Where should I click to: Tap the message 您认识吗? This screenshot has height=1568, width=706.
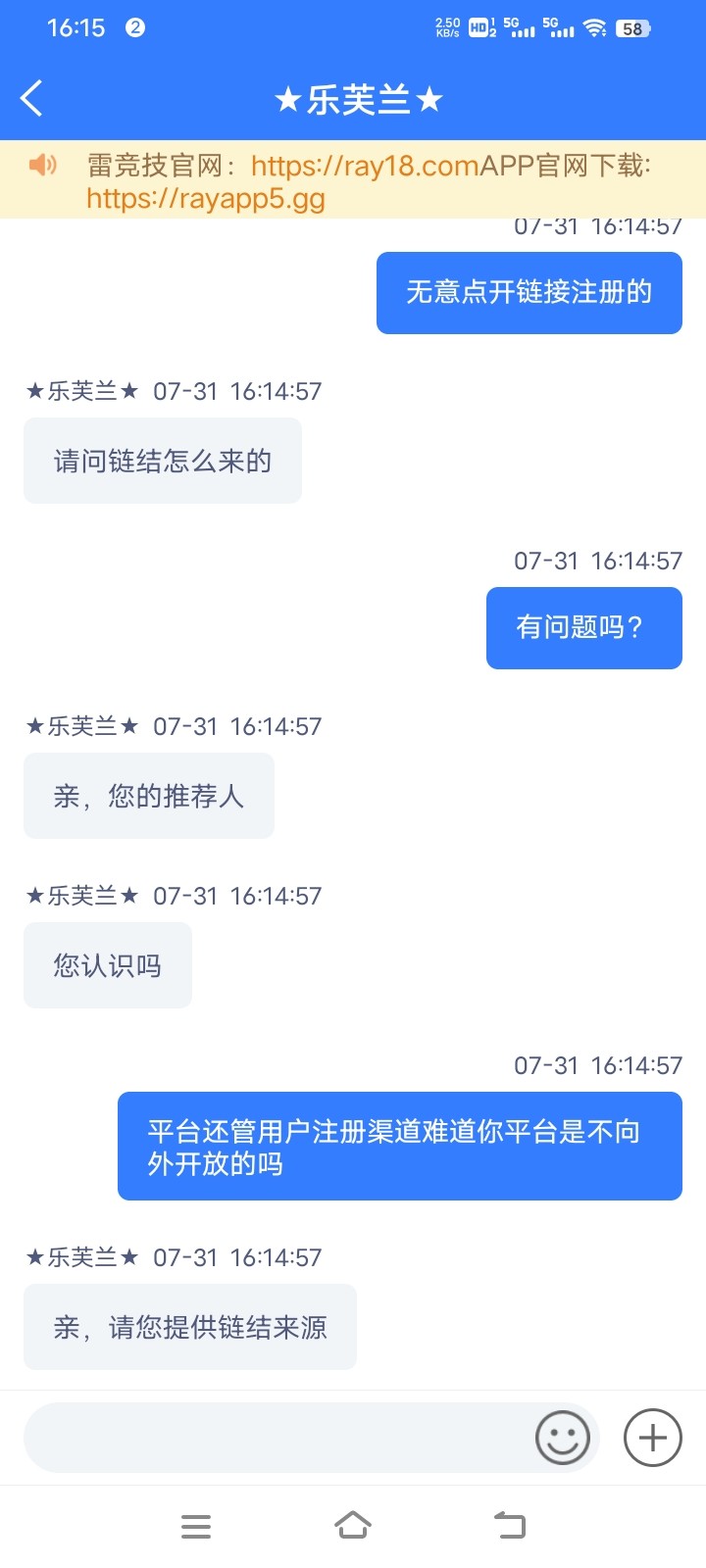[107, 964]
